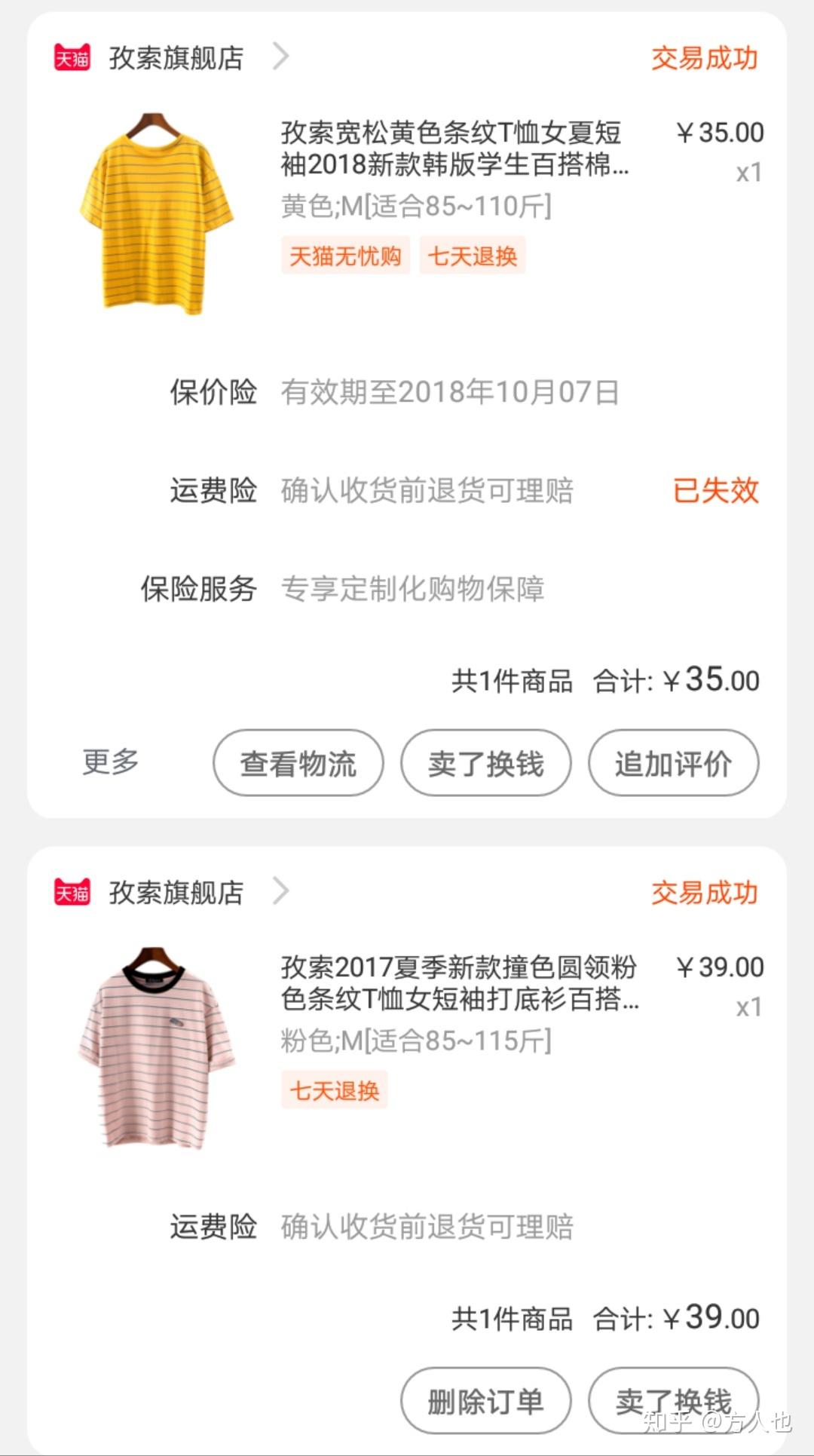Click the 追加评价 review button
The image size is (814, 1456).
point(673,762)
